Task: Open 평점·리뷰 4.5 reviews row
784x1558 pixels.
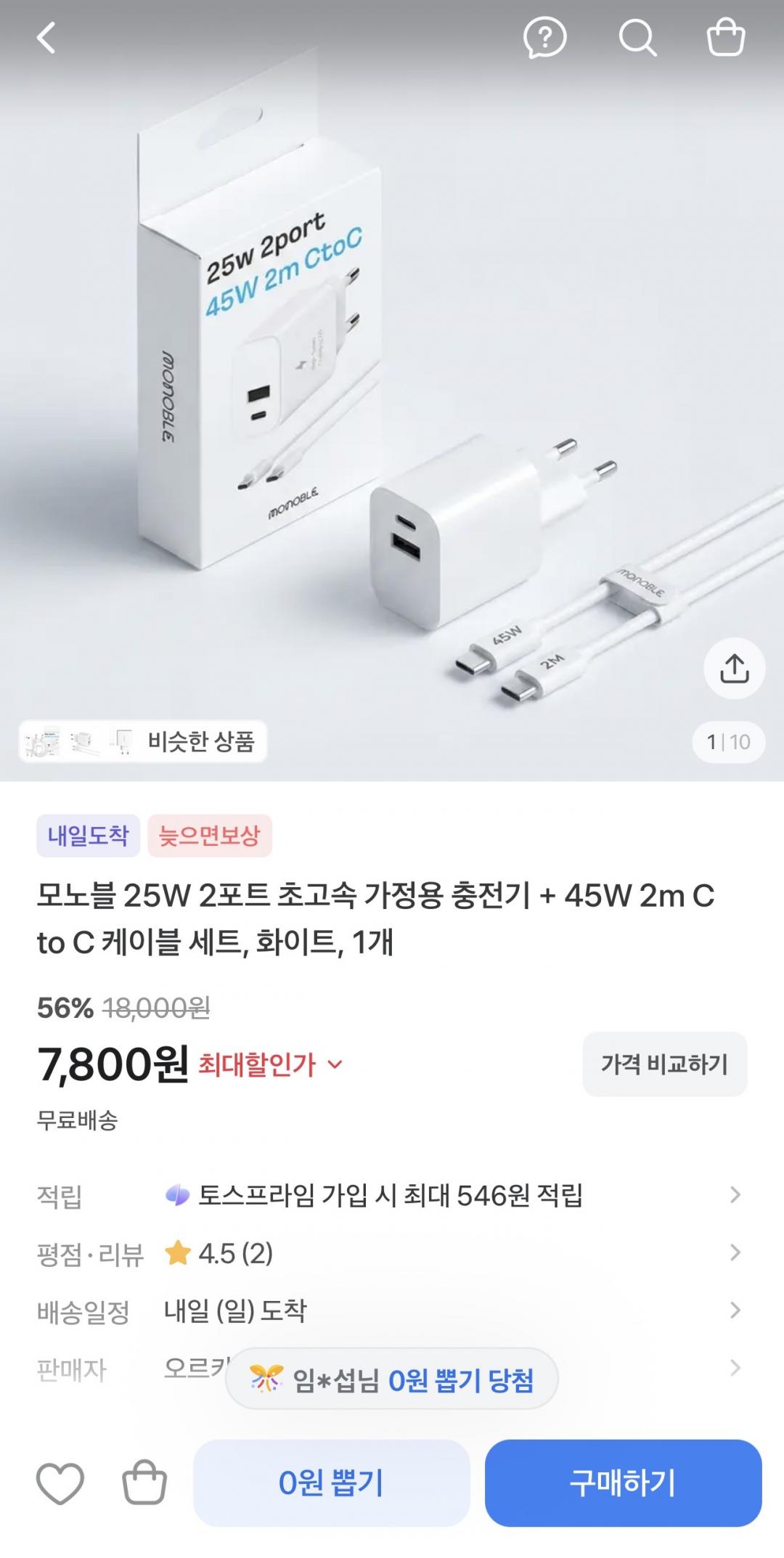Action: pyautogui.click(x=392, y=1253)
